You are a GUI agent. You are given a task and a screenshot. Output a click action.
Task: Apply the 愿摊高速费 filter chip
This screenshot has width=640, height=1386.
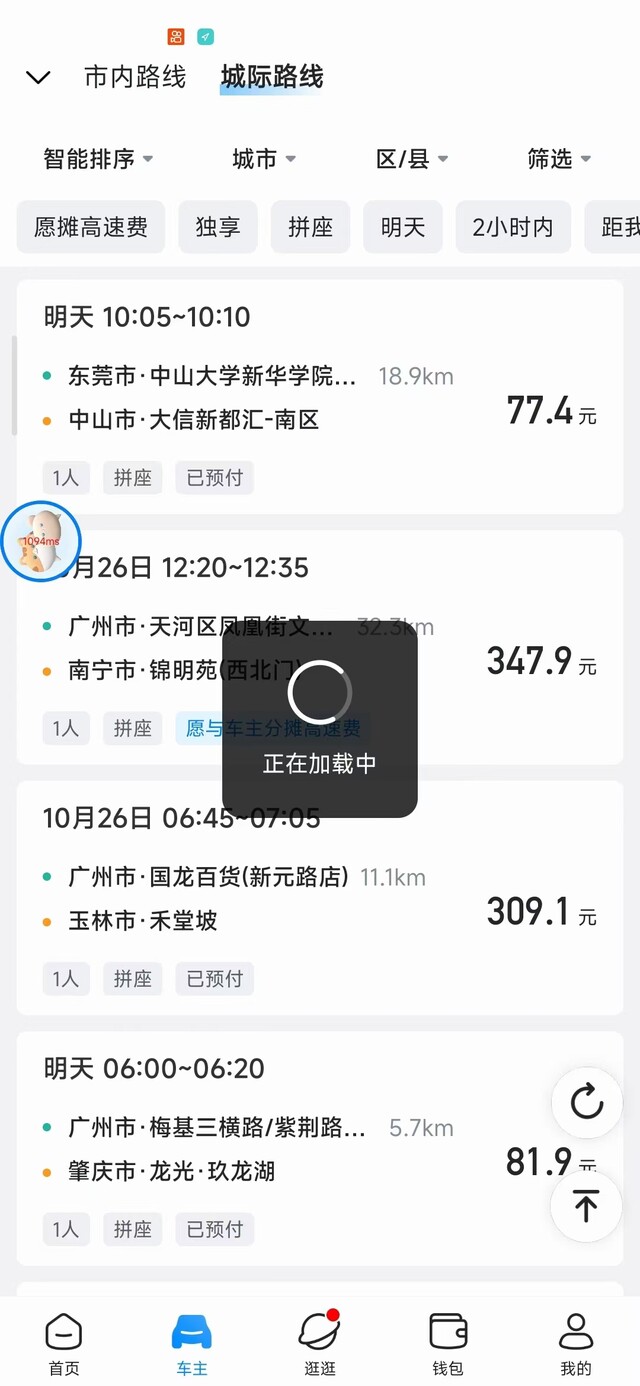pos(91,227)
